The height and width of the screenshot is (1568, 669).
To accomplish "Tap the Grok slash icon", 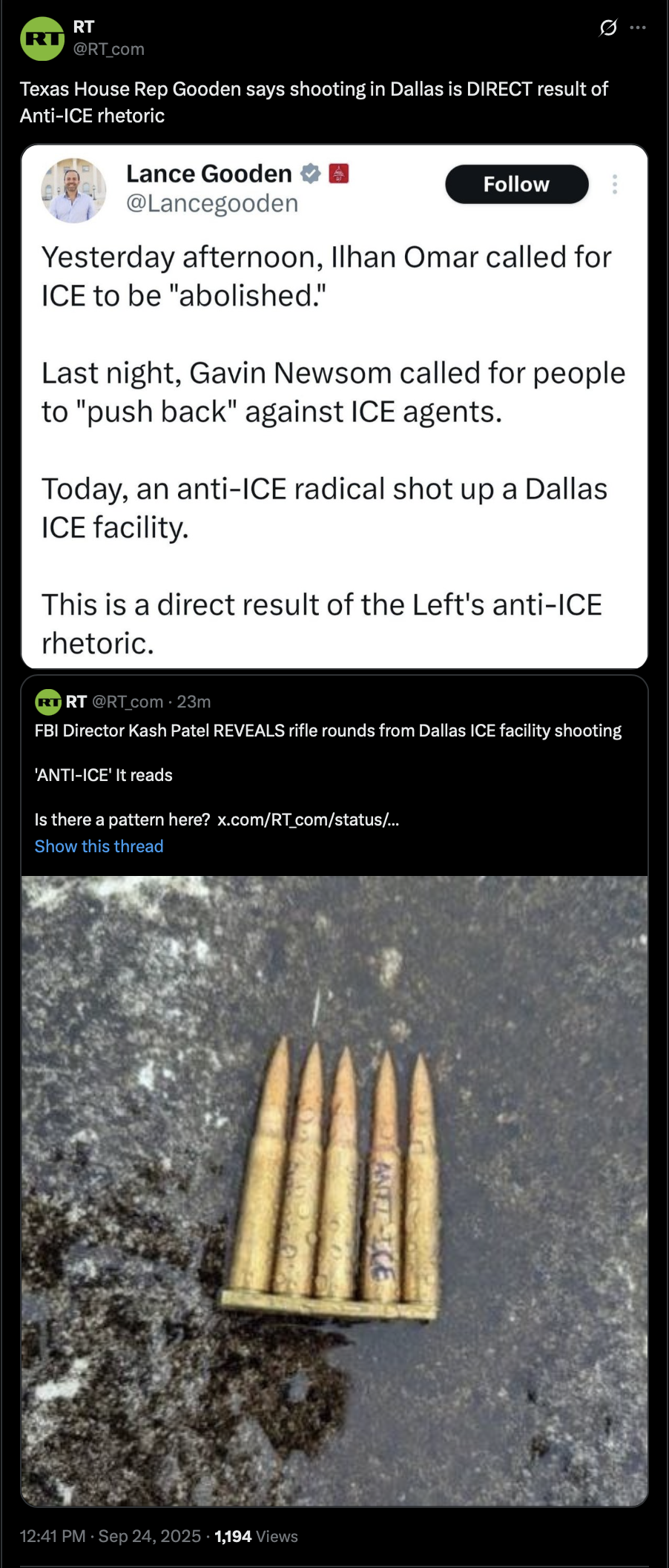I will coord(607,28).
